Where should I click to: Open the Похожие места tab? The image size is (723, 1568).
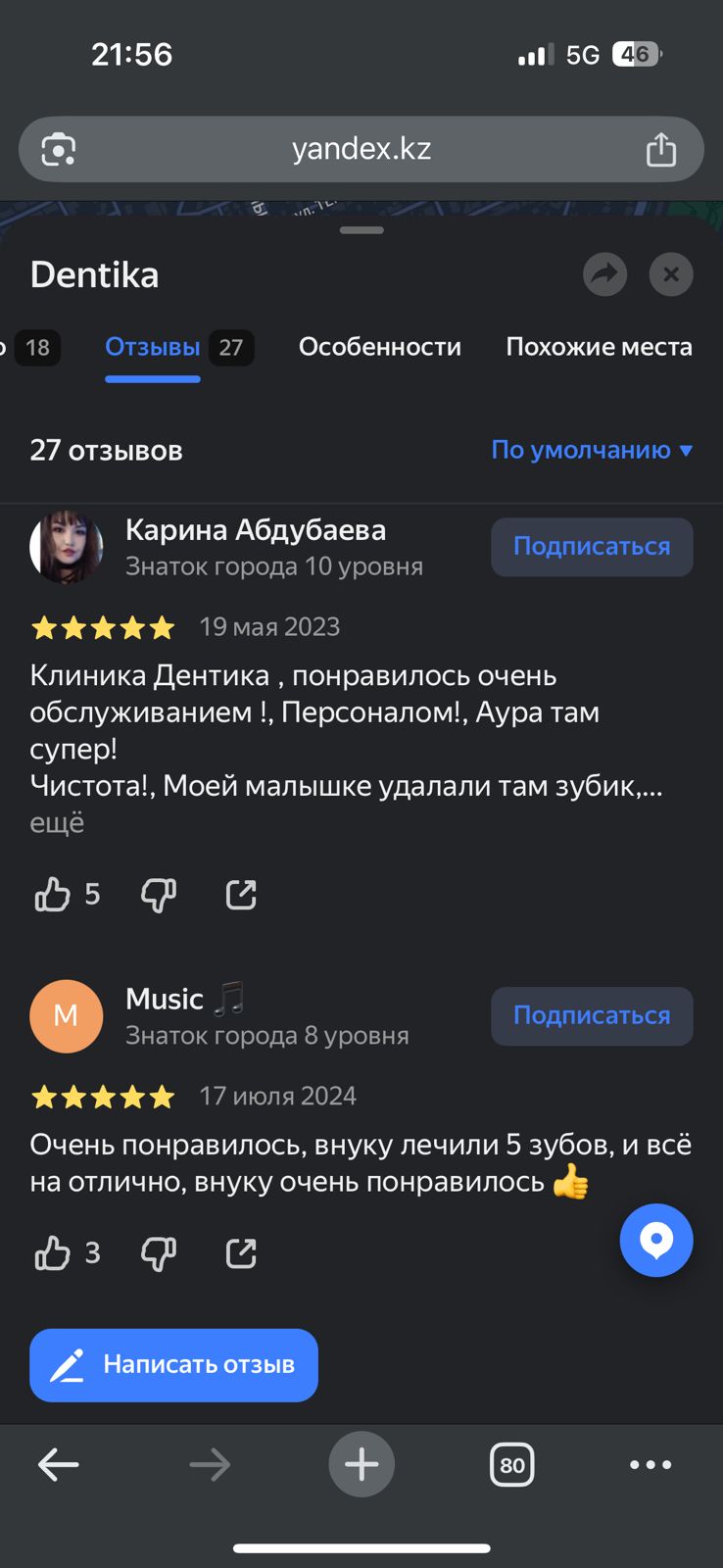(599, 347)
